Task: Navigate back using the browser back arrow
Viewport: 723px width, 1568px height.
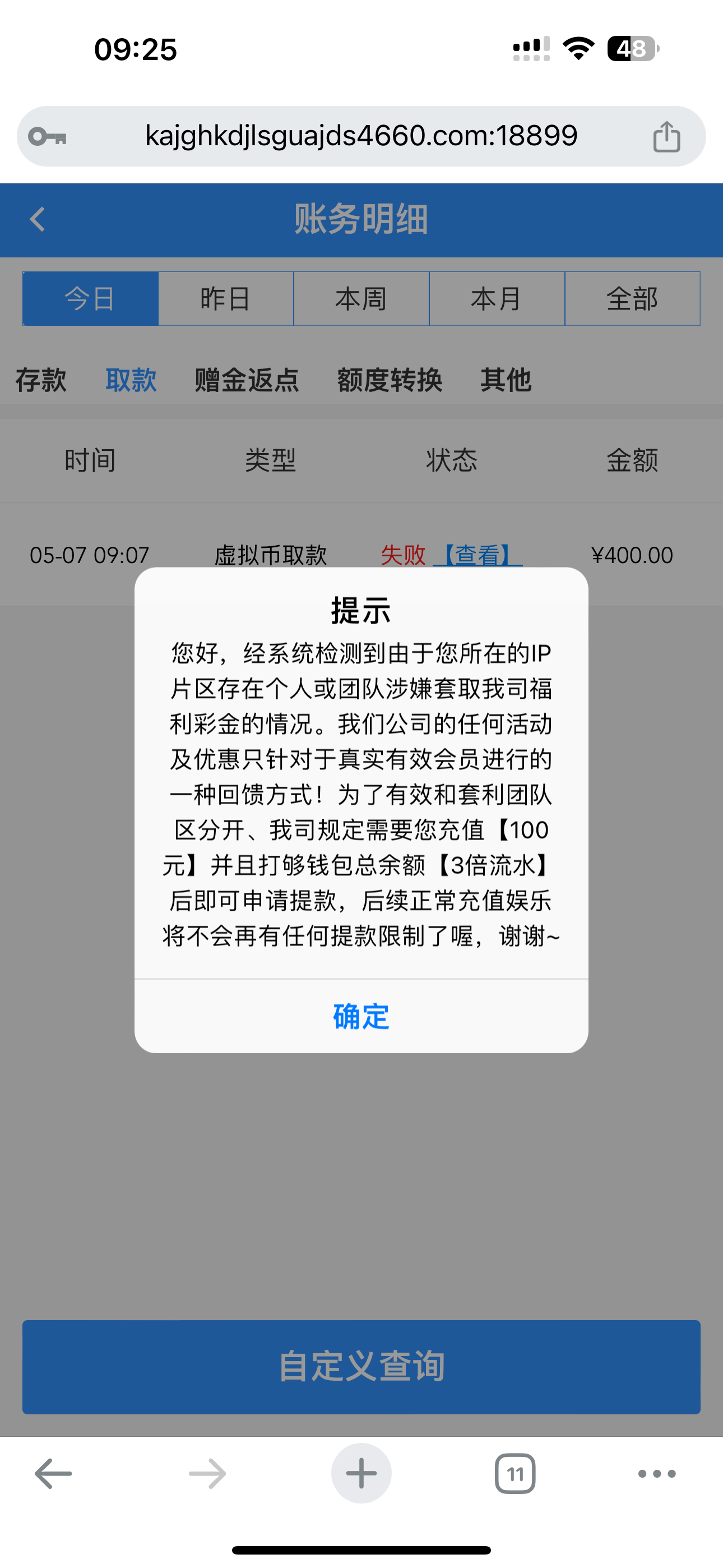Action: click(52, 1473)
